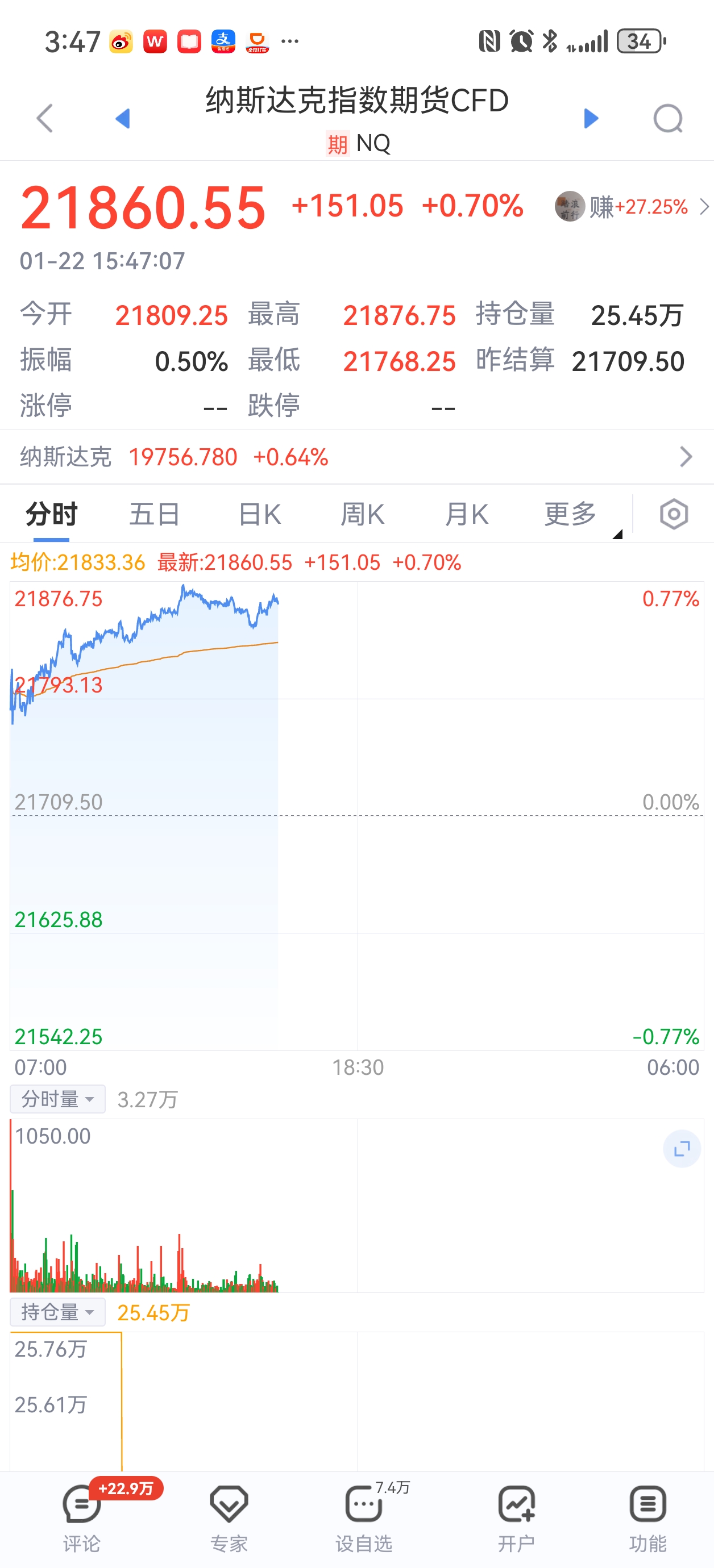714x1568 pixels.
Task: Open the 纳斯达克 index row
Action: coord(357,457)
